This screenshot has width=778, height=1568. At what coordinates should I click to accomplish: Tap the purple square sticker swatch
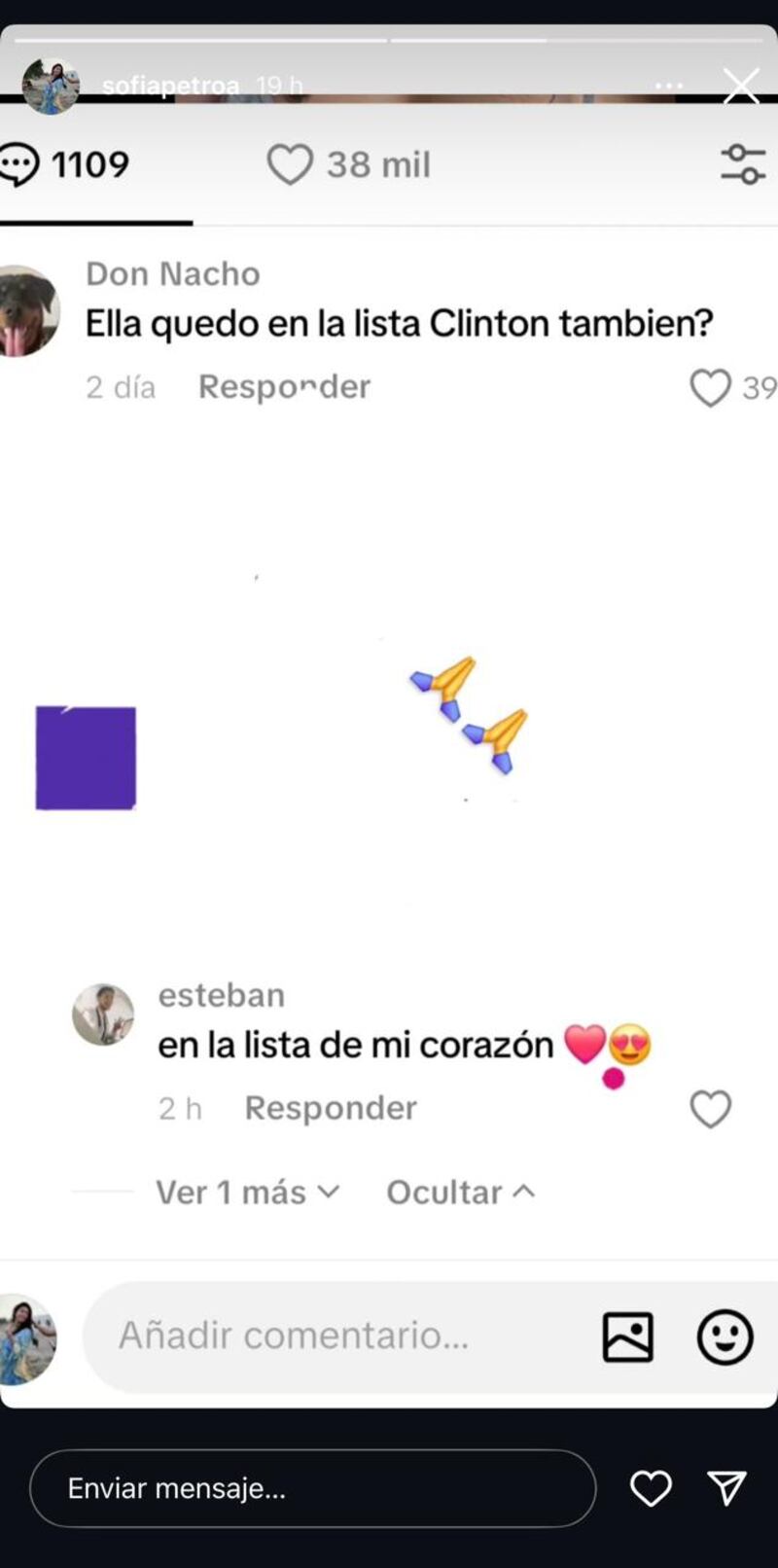[x=86, y=757]
